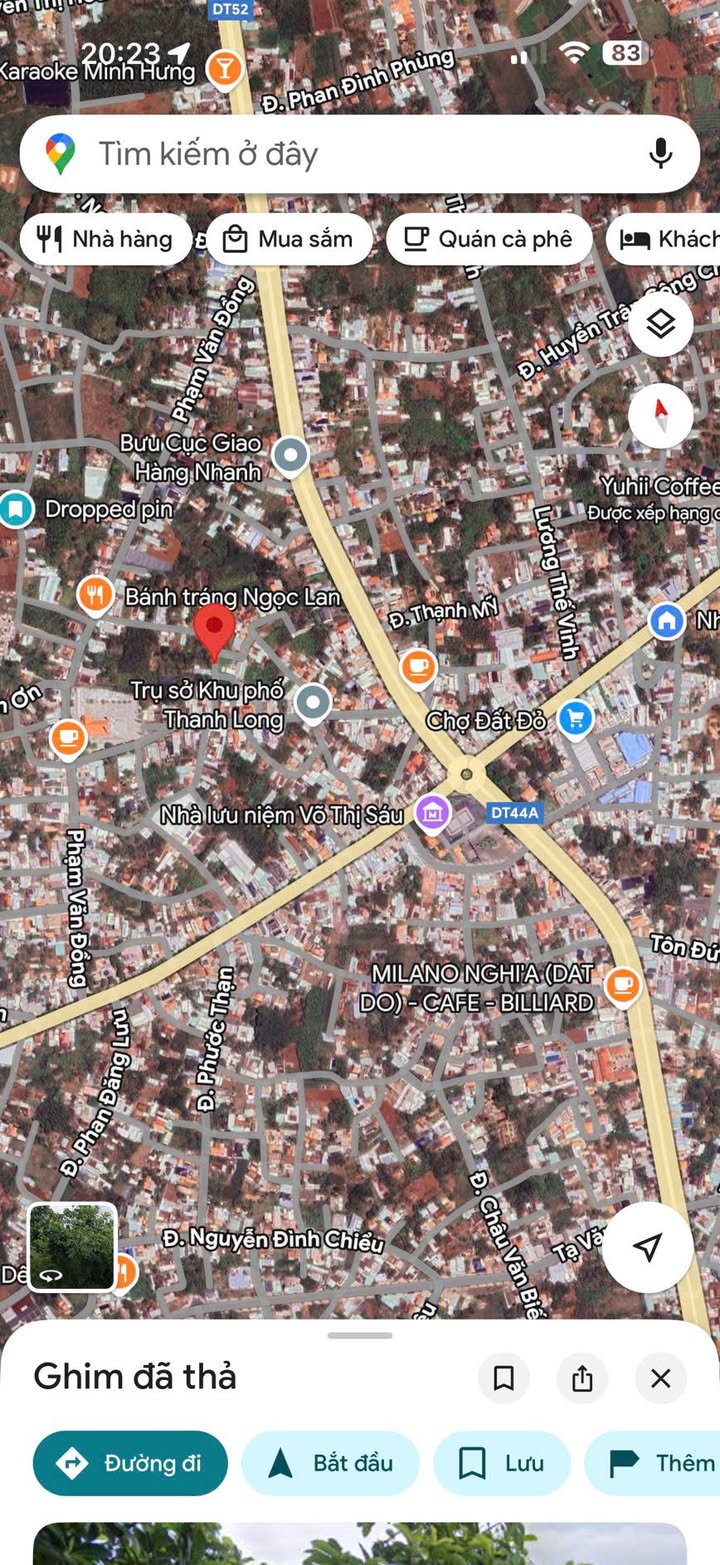This screenshot has width=720, height=1565.
Task: Share the dropped pin location
Action: pyautogui.click(x=582, y=1379)
